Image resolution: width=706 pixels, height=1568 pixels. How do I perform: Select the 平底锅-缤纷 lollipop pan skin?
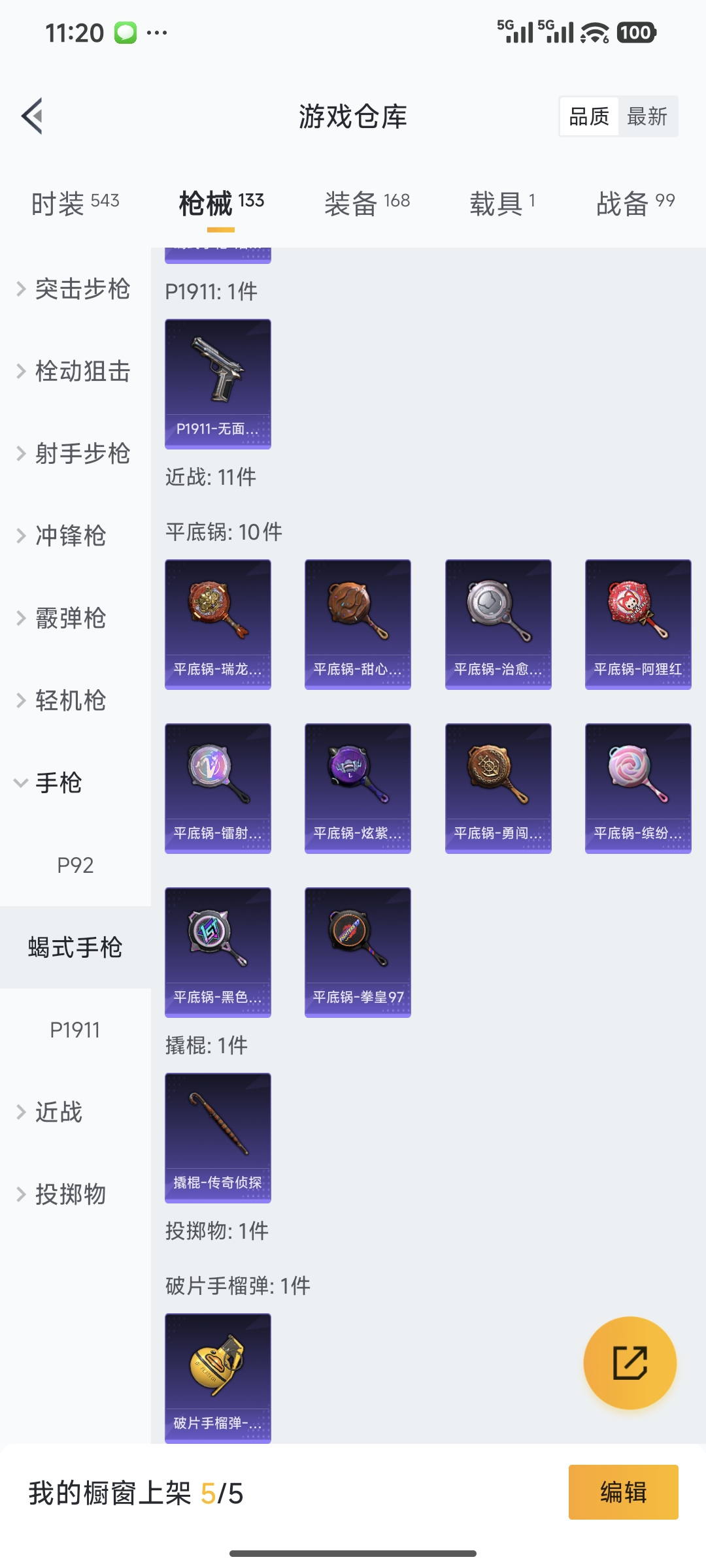coord(637,787)
